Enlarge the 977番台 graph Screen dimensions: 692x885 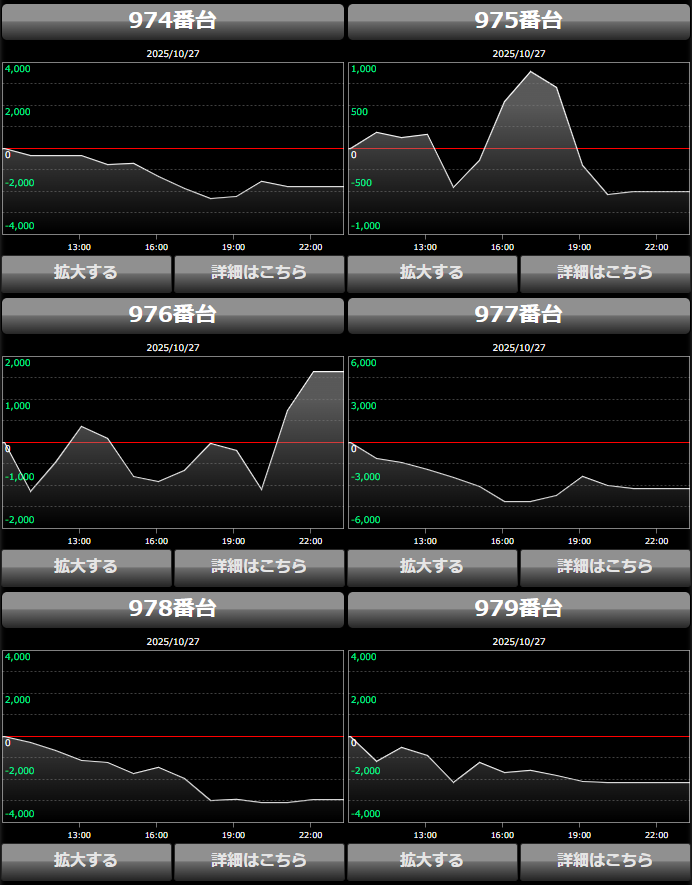pyautogui.click(x=432, y=567)
